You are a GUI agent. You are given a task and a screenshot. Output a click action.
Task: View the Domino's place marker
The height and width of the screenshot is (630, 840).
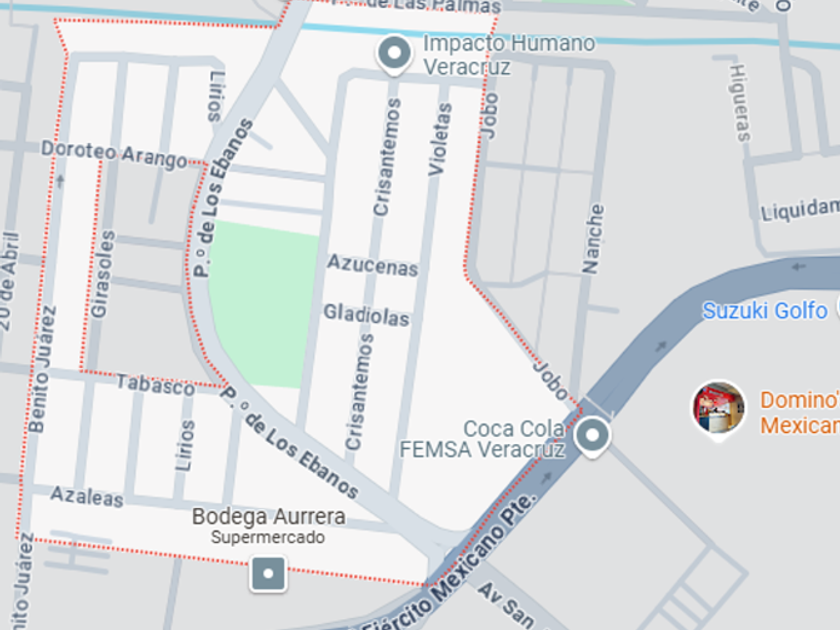coord(719,408)
